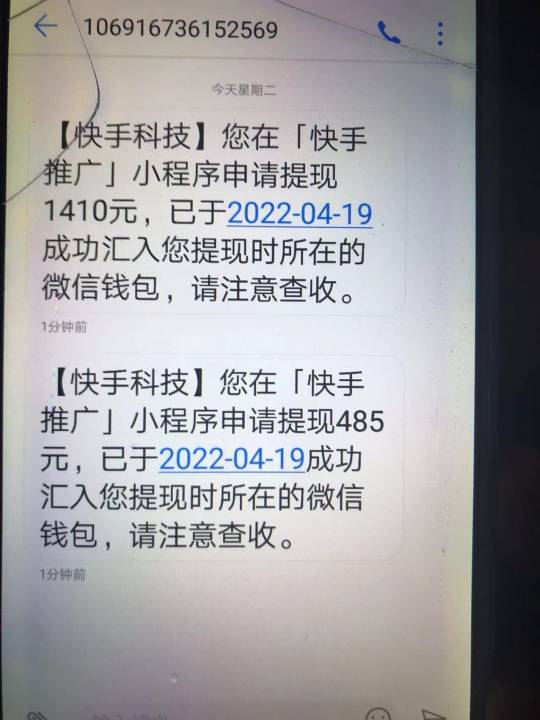Call the sender's number
This screenshot has height=720, width=540.
[x=388, y=33]
